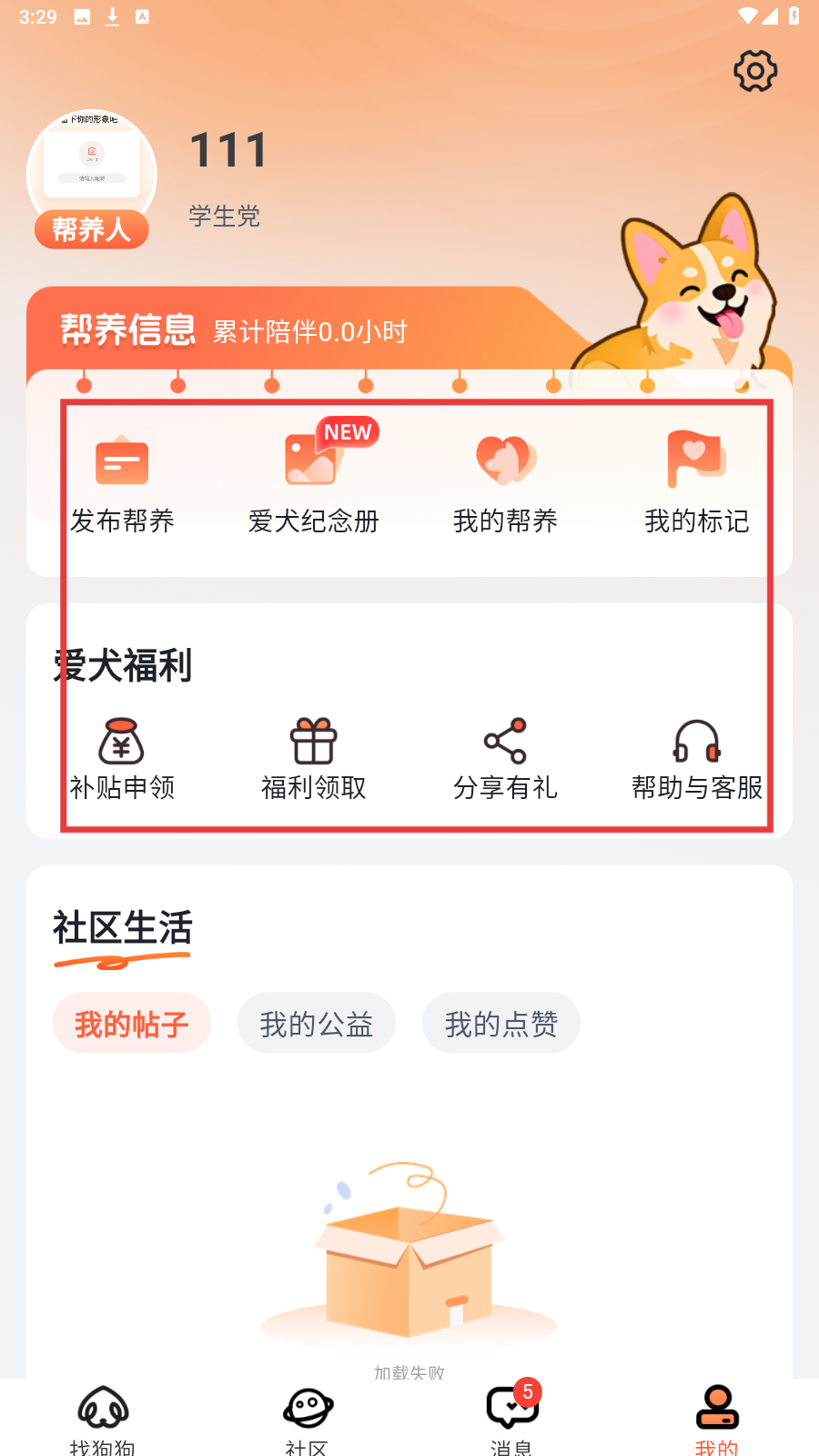
Task: Contact support via 帮助与客服
Action: 696,760
